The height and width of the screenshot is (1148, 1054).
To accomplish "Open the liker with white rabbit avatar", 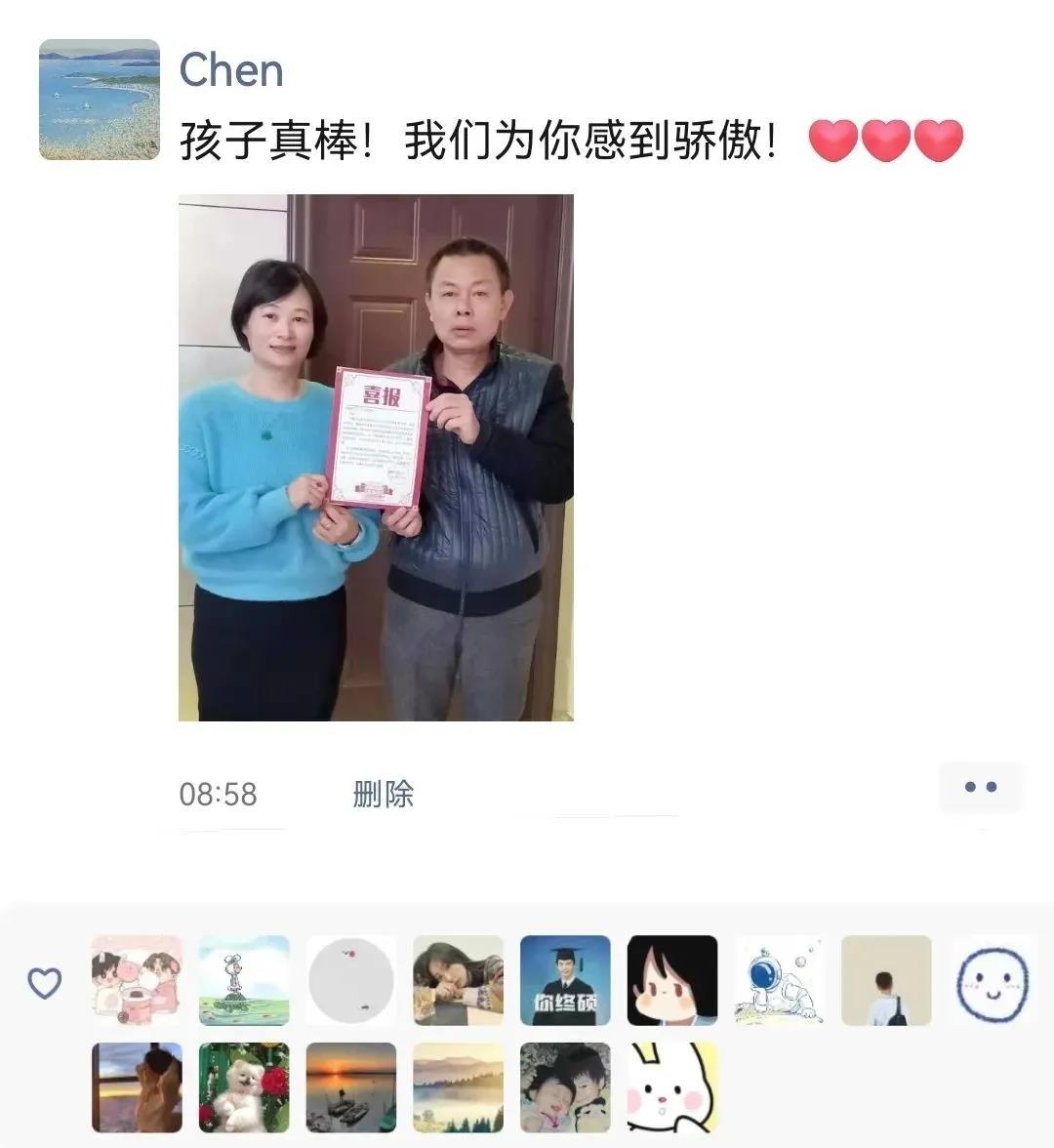I will pos(671,1087).
